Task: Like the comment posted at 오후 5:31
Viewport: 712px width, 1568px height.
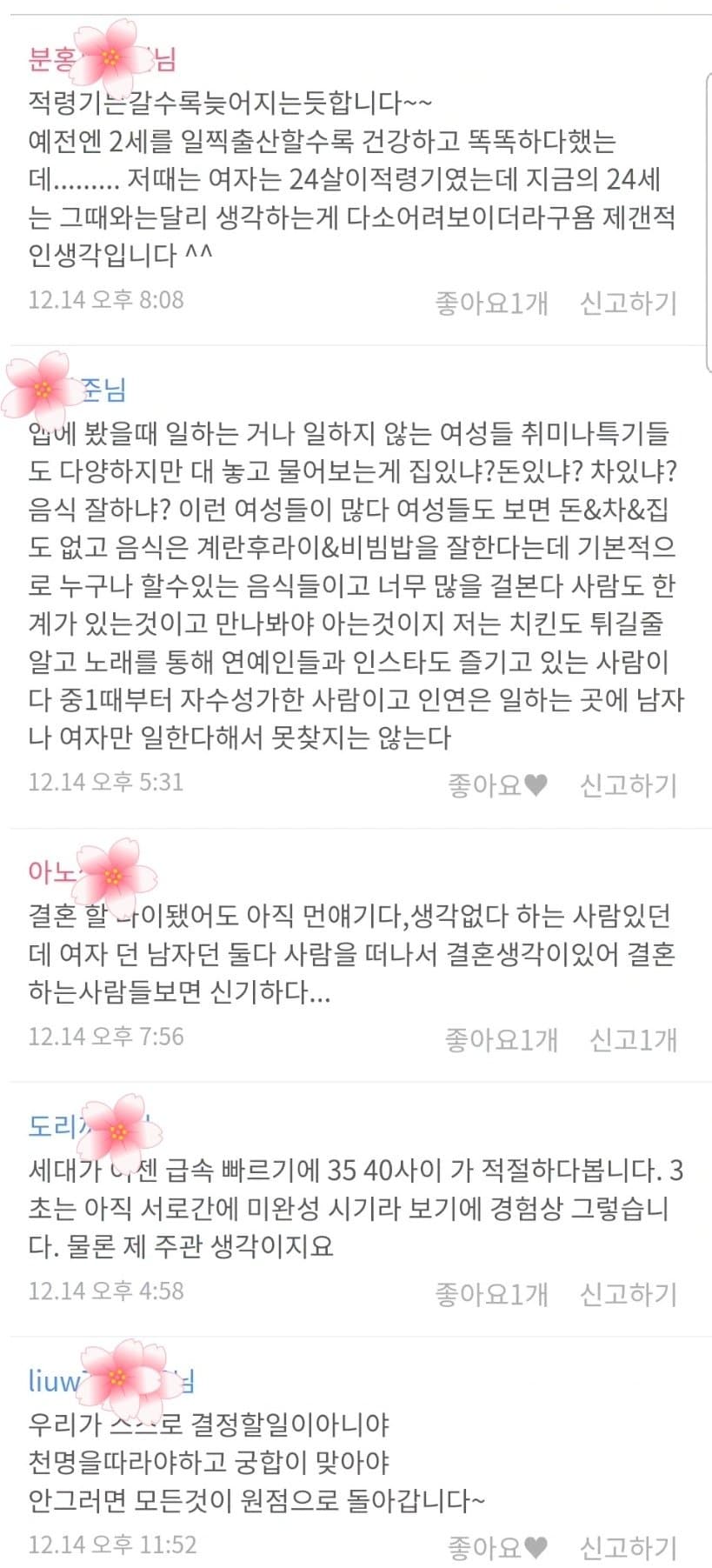Action: pos(497,784)
